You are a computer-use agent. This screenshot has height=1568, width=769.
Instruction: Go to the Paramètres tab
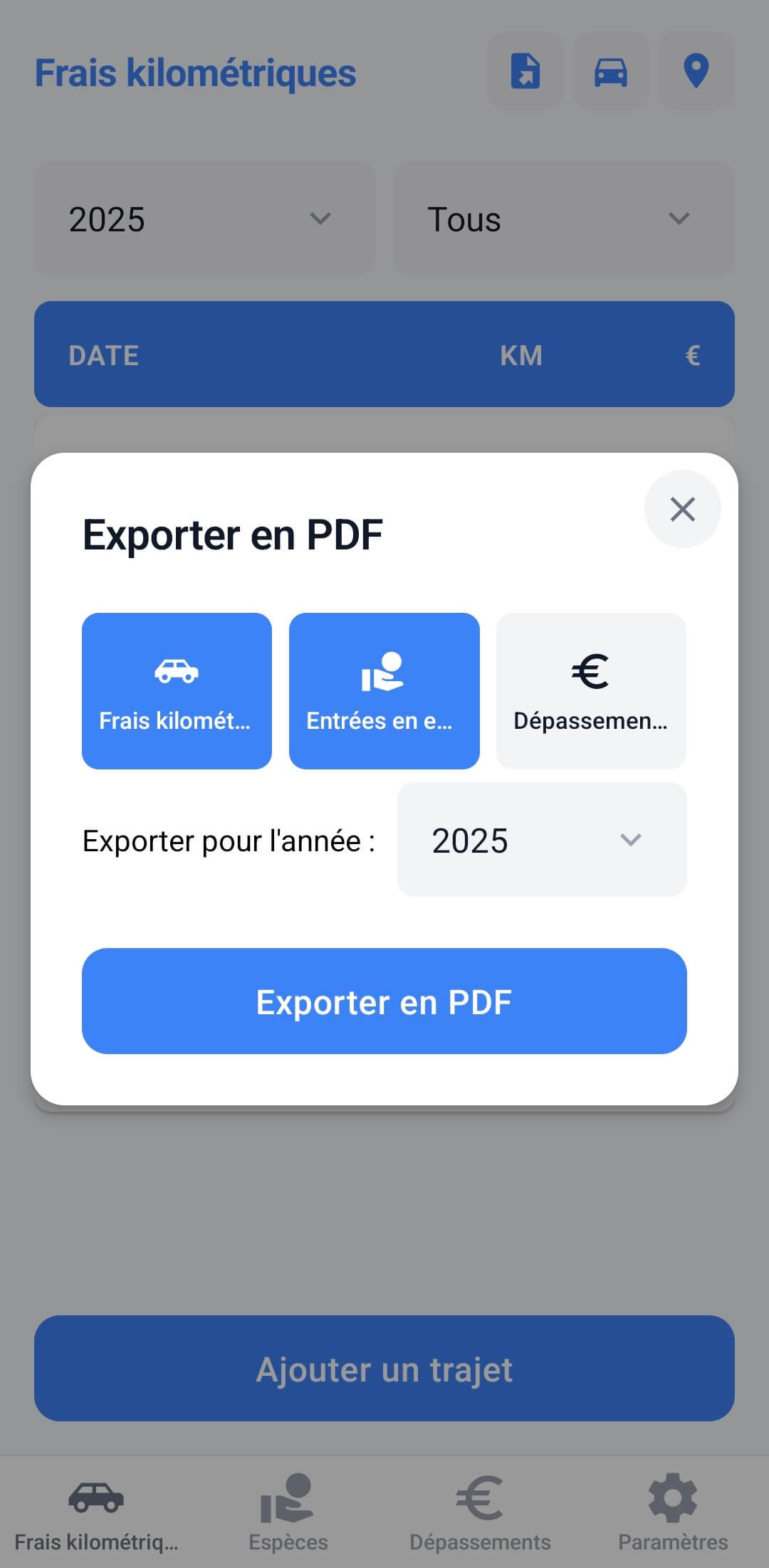click(672, 1512)
